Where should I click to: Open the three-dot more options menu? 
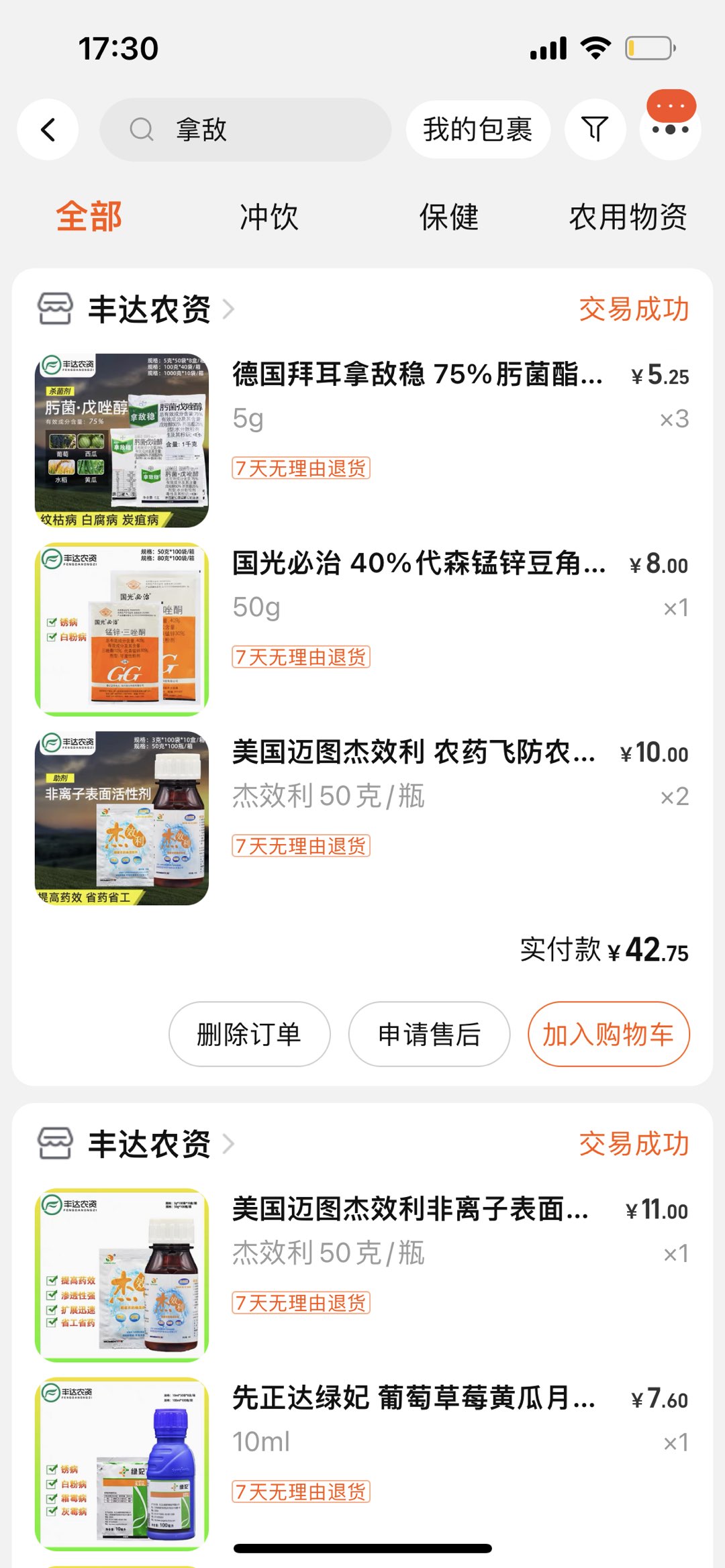click(670, 129)
